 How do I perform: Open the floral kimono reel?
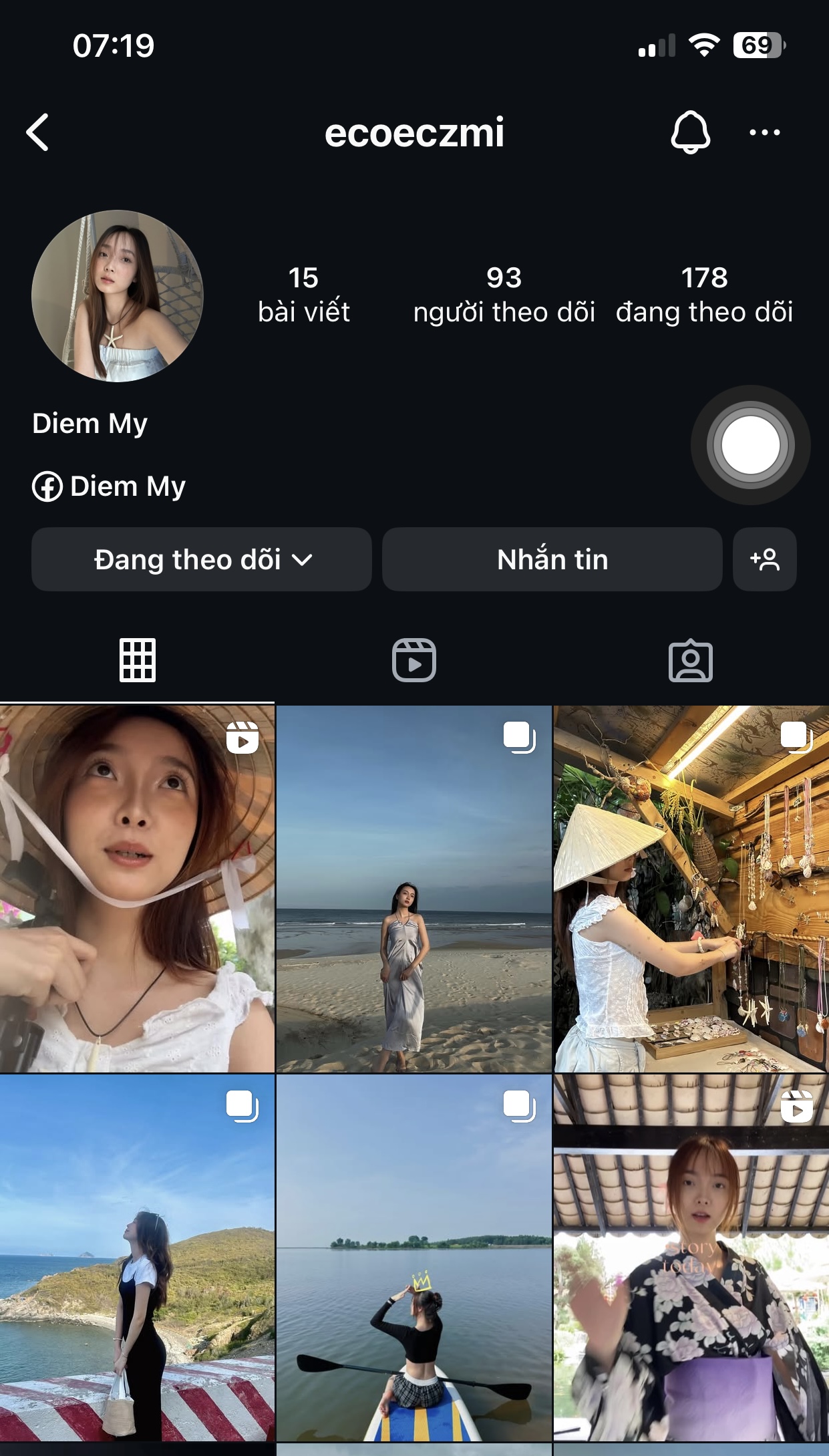pos(691,1258)
